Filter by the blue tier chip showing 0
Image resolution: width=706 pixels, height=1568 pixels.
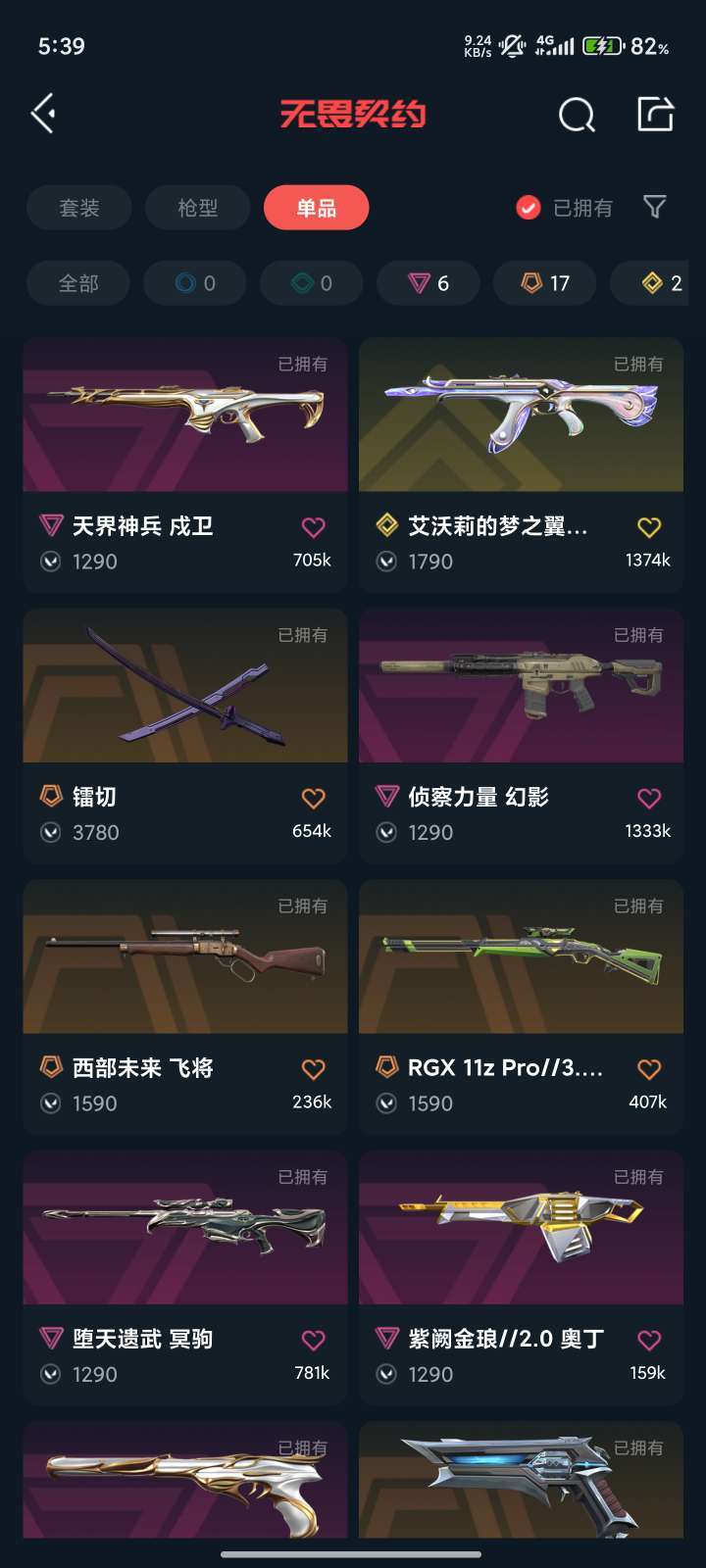195,283
